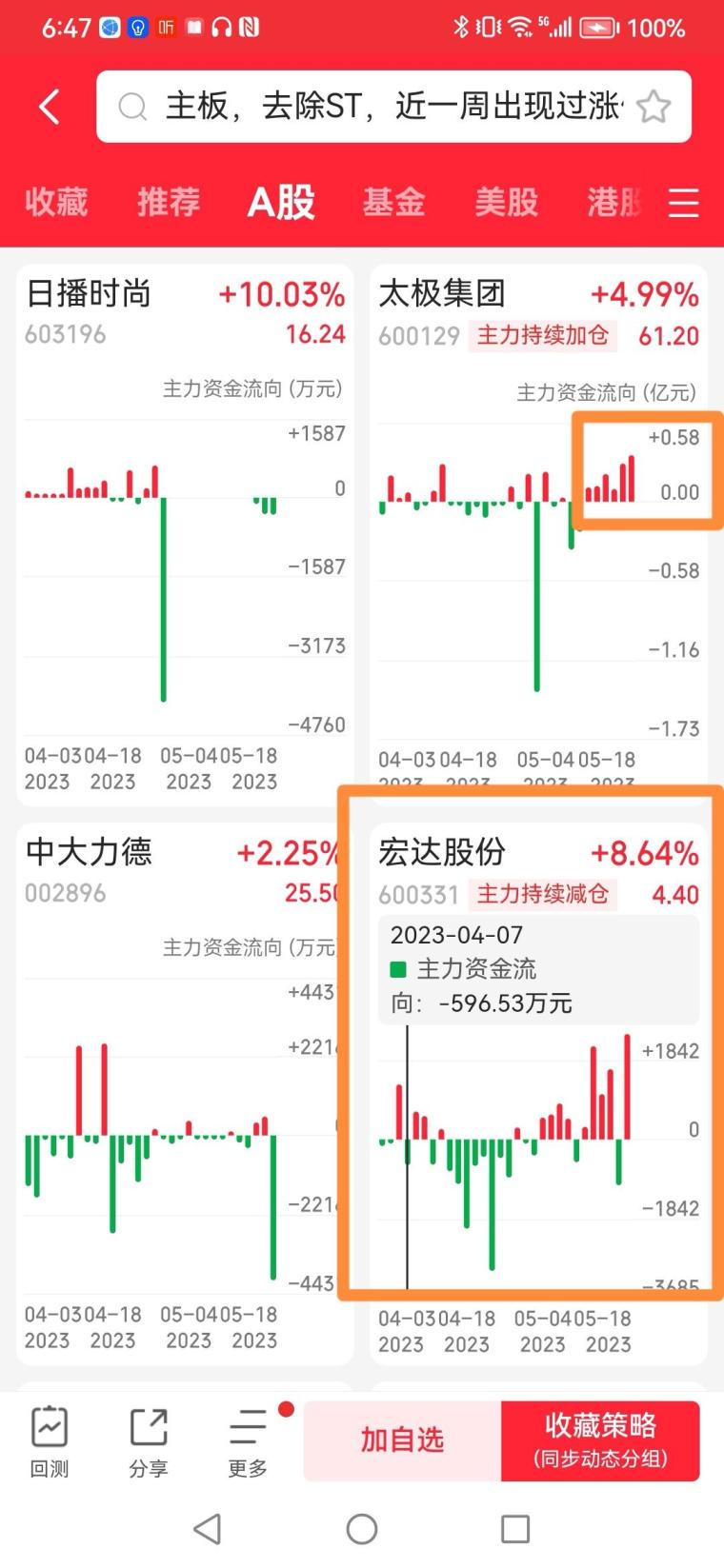Screen dimensions: 724x1568
Task: Share this strategy via 分享
Action: [148, 1440]
